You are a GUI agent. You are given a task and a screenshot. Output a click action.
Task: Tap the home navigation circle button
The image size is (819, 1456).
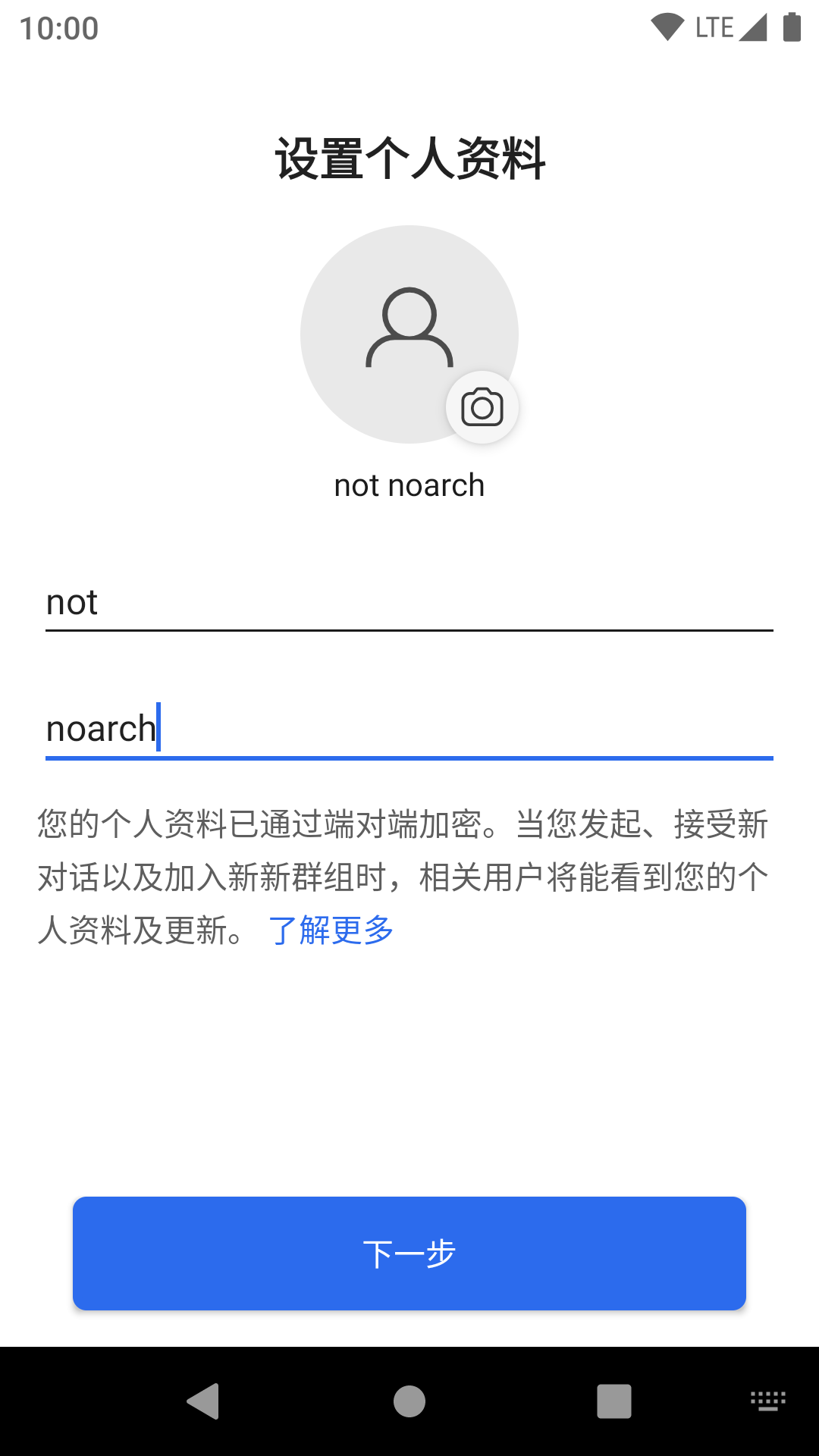pyautogui.click(x=409, y=1401)
